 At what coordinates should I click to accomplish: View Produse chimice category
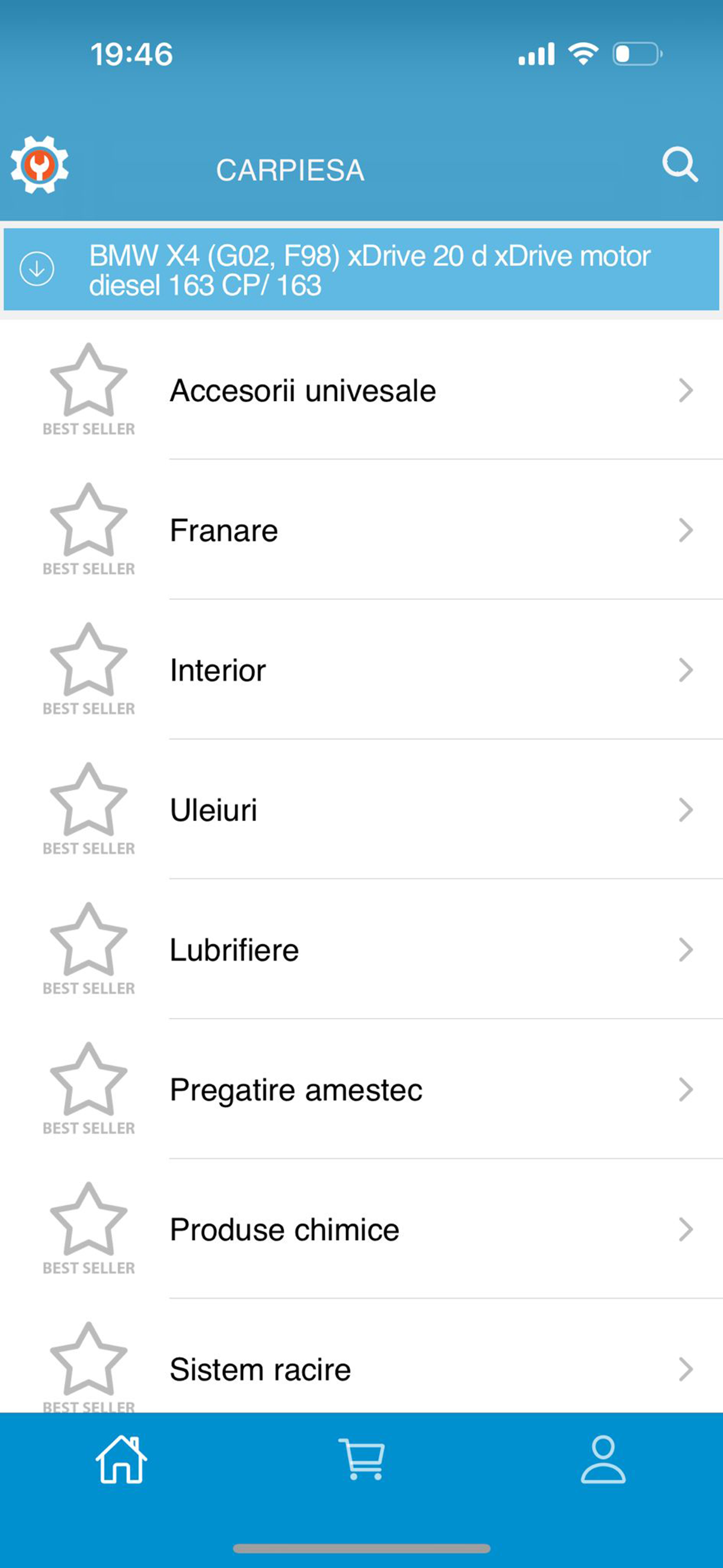point(361,1230)
